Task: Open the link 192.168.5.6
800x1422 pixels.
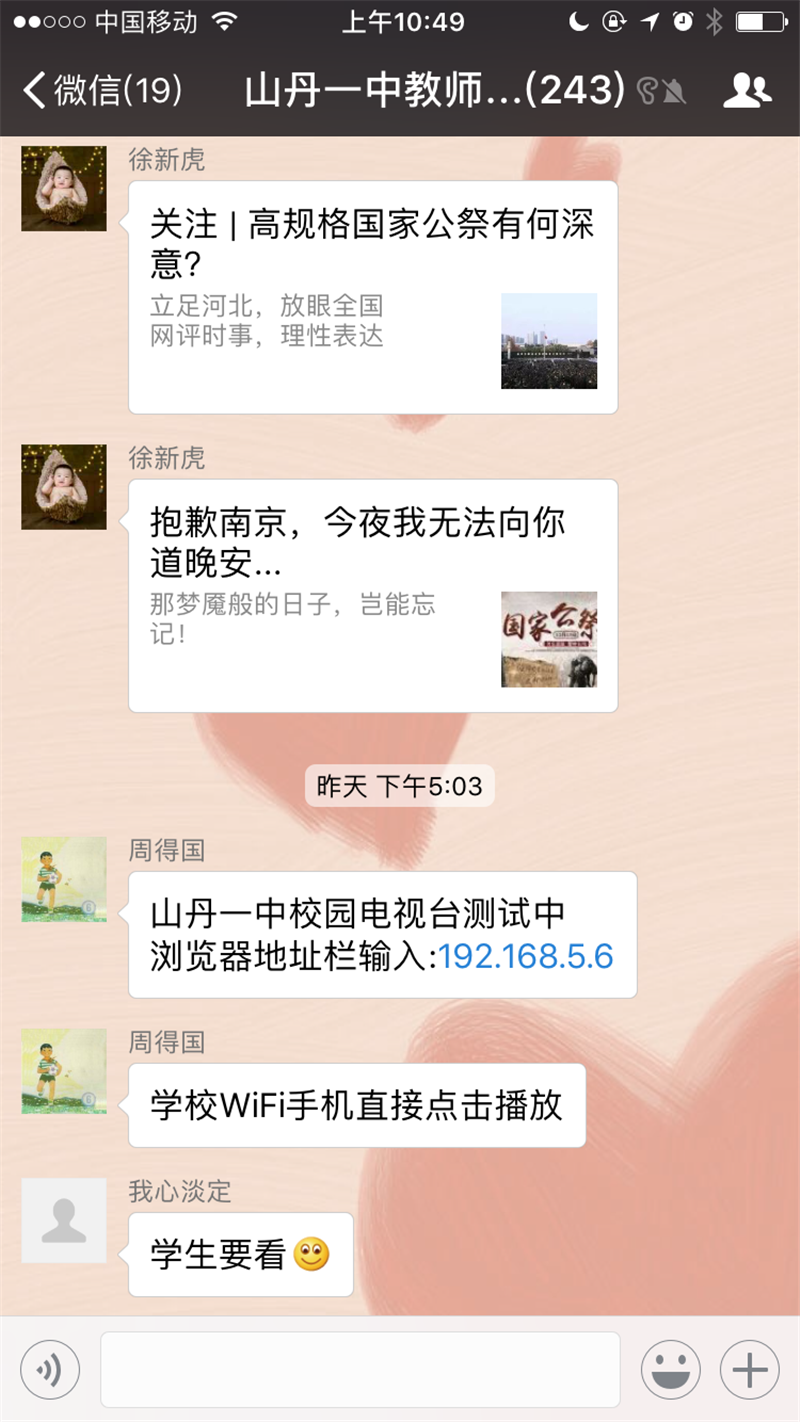Action: pos(526,957)
